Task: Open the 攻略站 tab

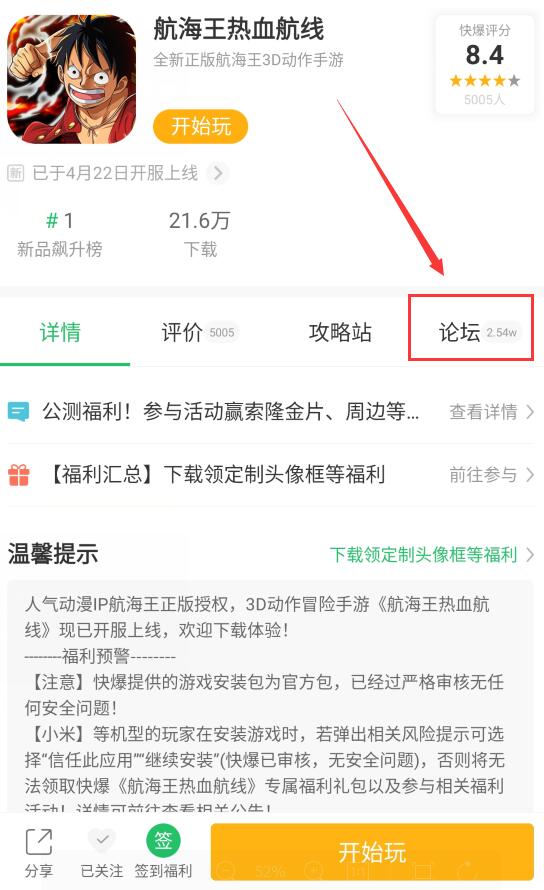Action: pos(340,333)
